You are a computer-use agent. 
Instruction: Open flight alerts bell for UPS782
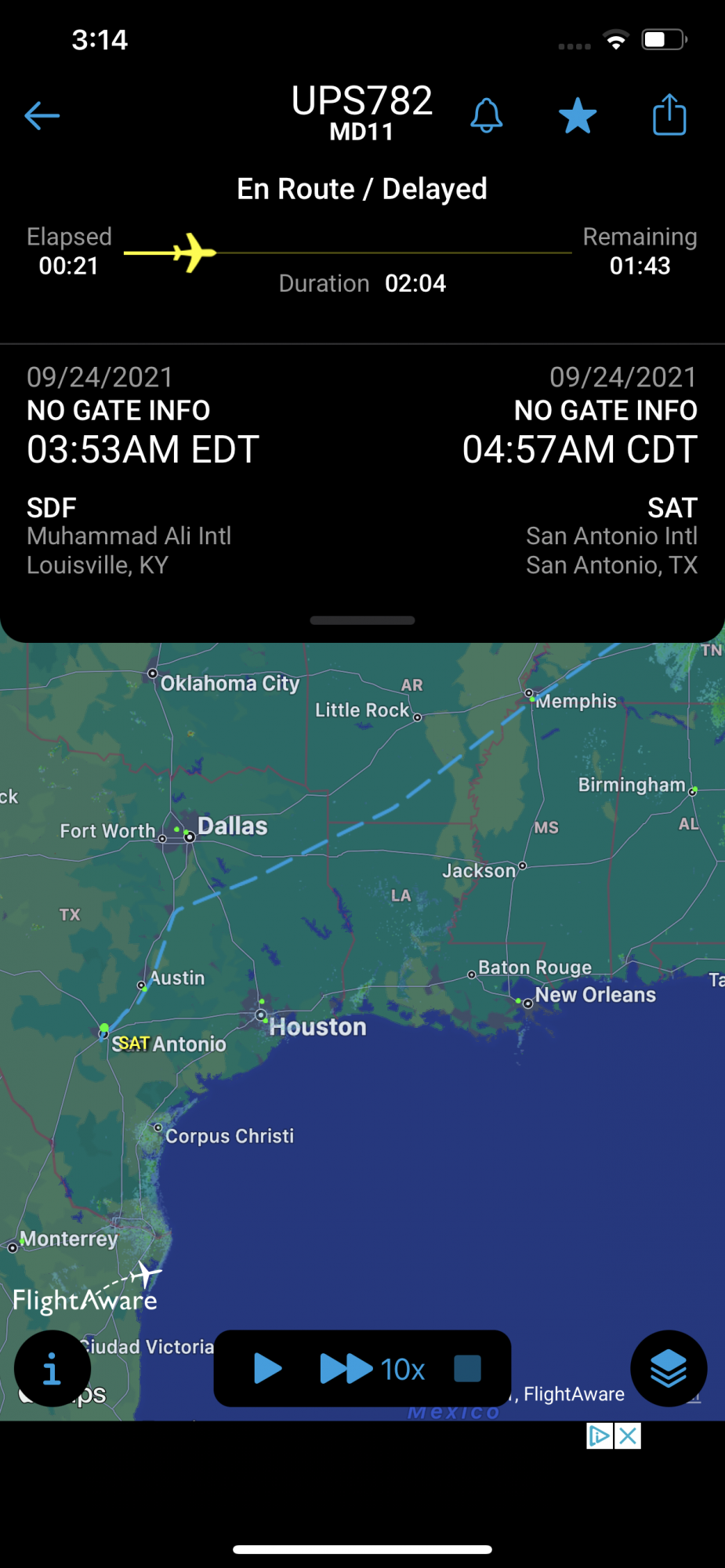pyautogui.click(x=486, y=116)
